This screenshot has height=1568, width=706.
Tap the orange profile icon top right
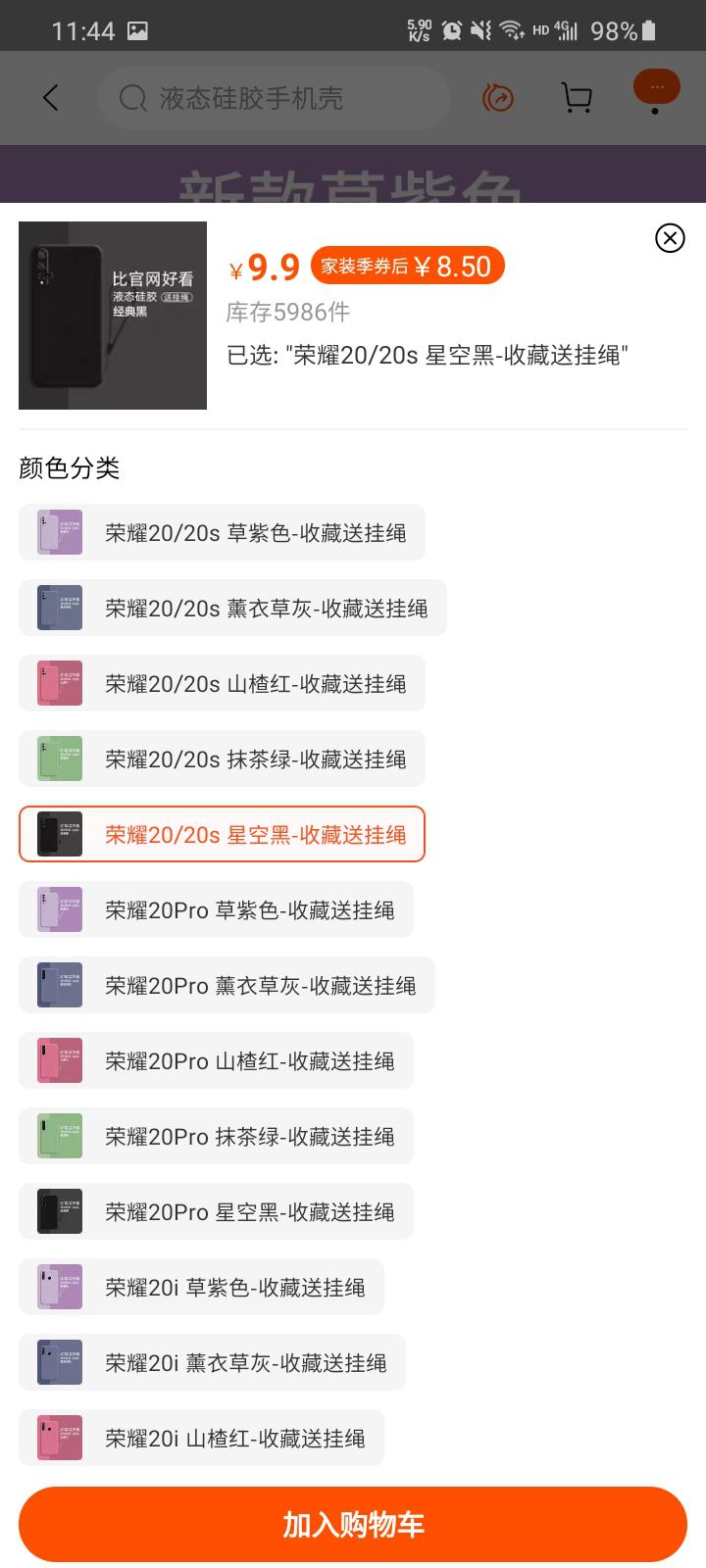point(655,88)
